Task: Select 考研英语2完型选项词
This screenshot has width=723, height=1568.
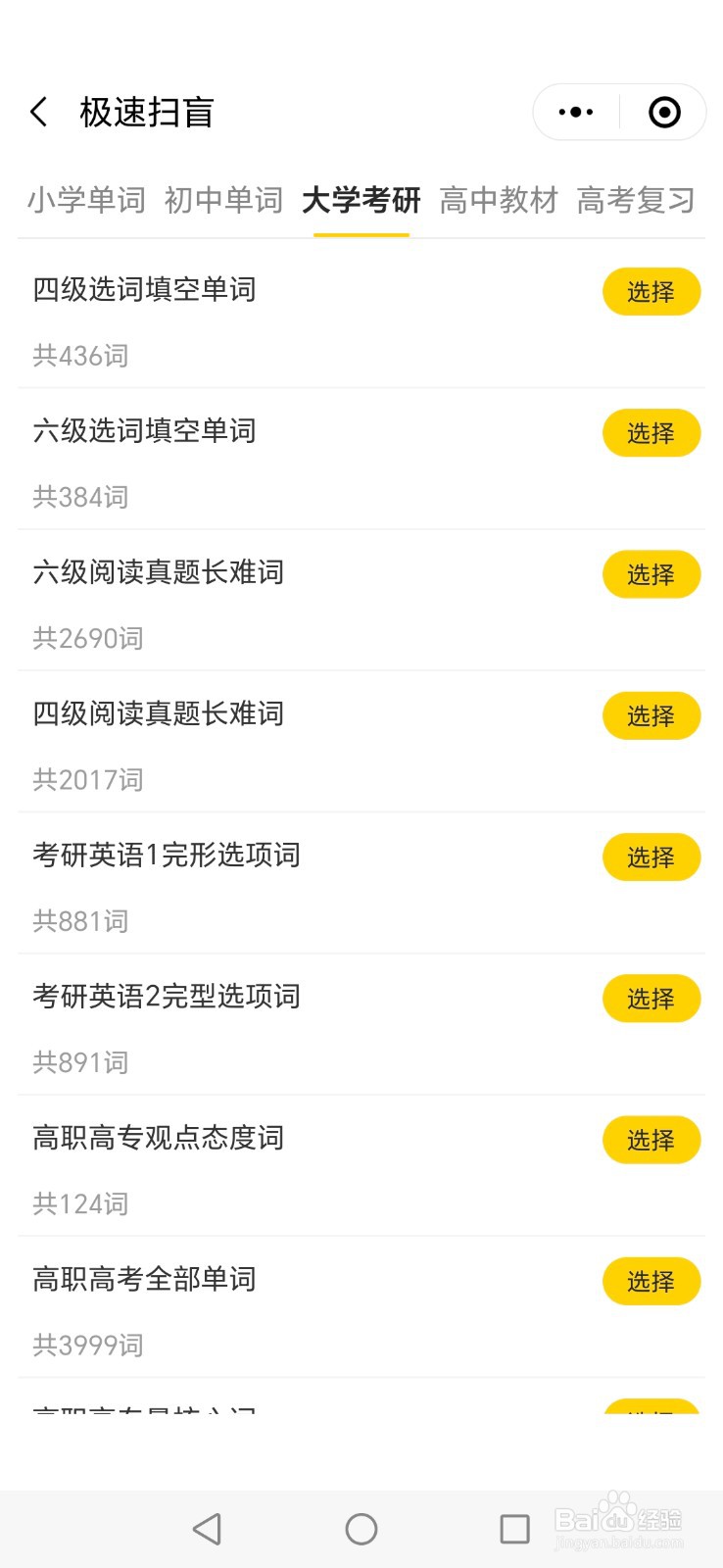Action: pos(651,999)
